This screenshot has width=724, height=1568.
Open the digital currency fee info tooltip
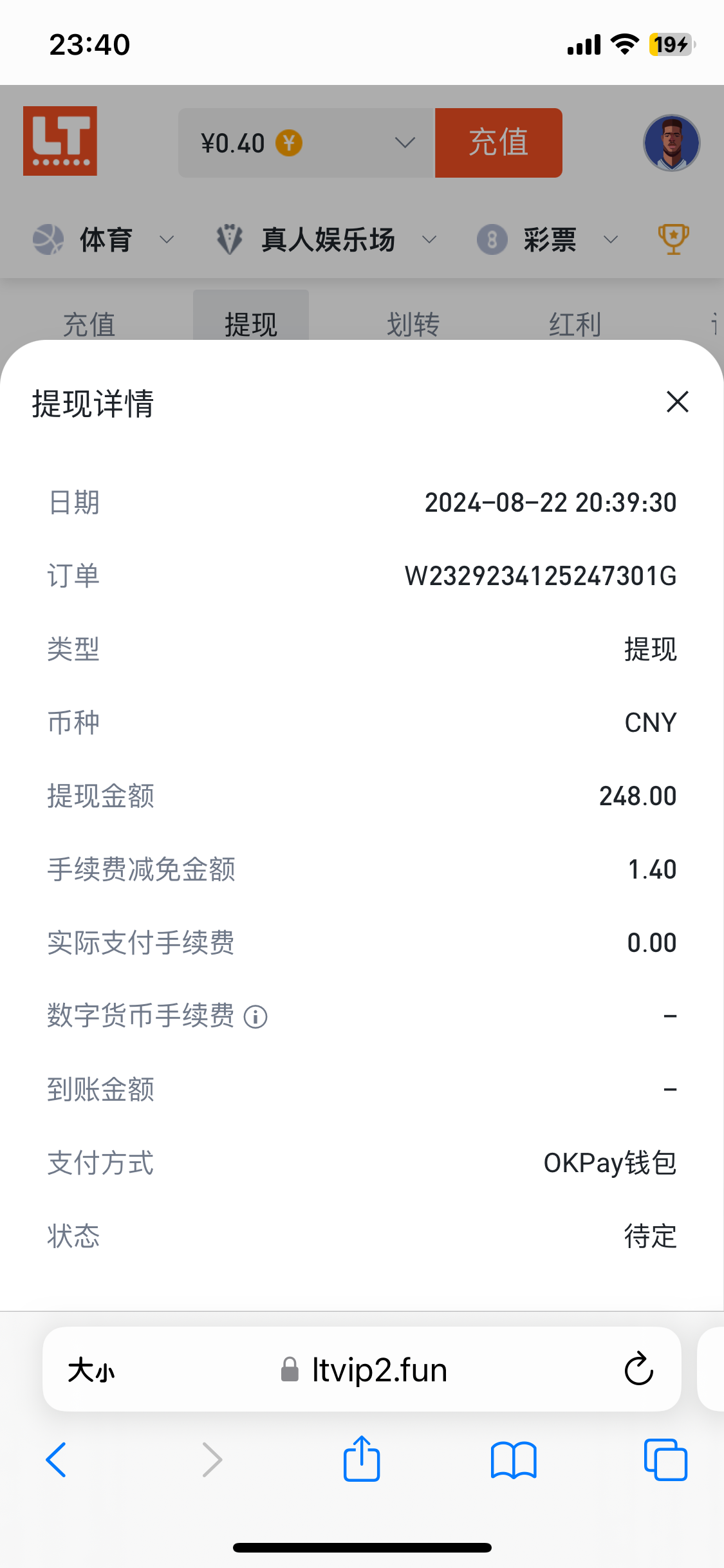click(x=256, y=1016)
